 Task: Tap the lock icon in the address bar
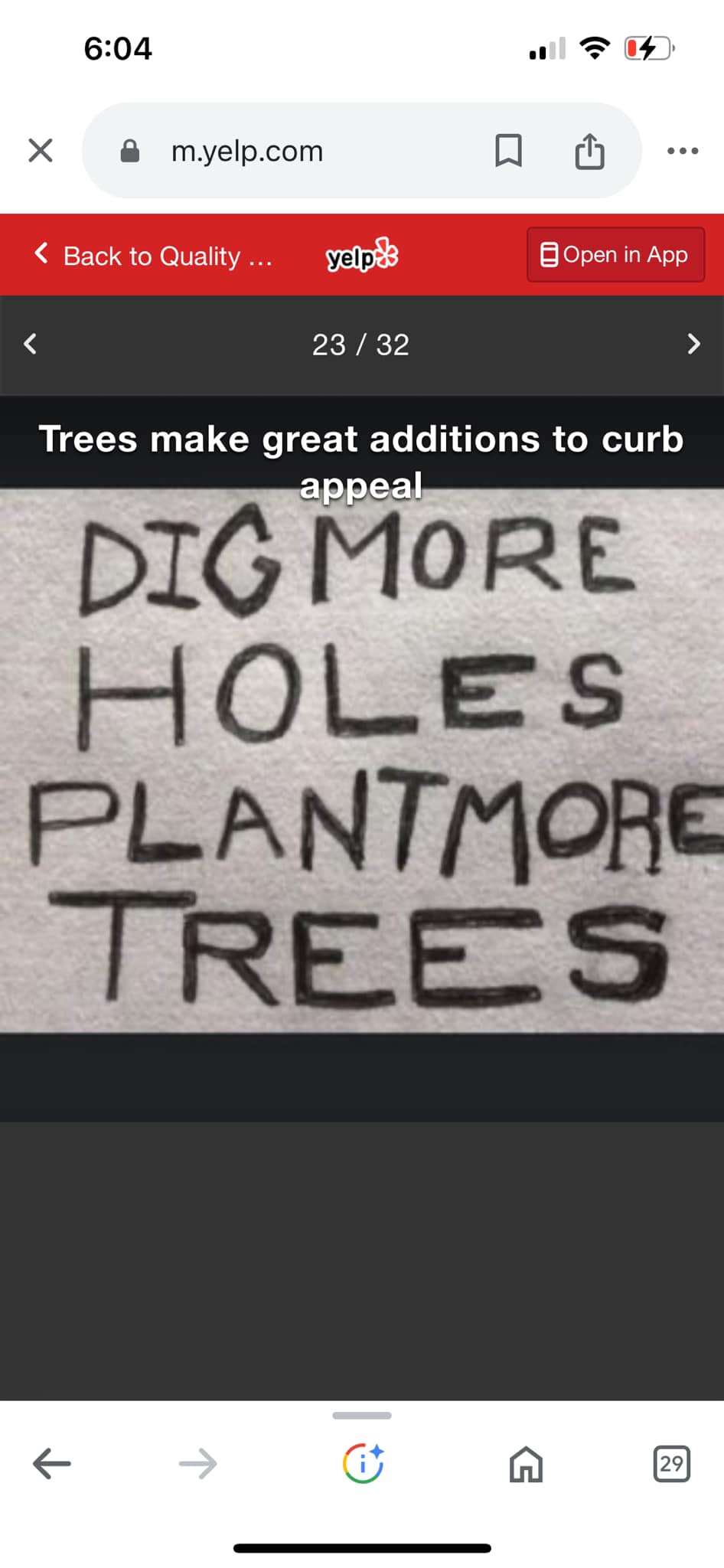[x=129, y=150]
